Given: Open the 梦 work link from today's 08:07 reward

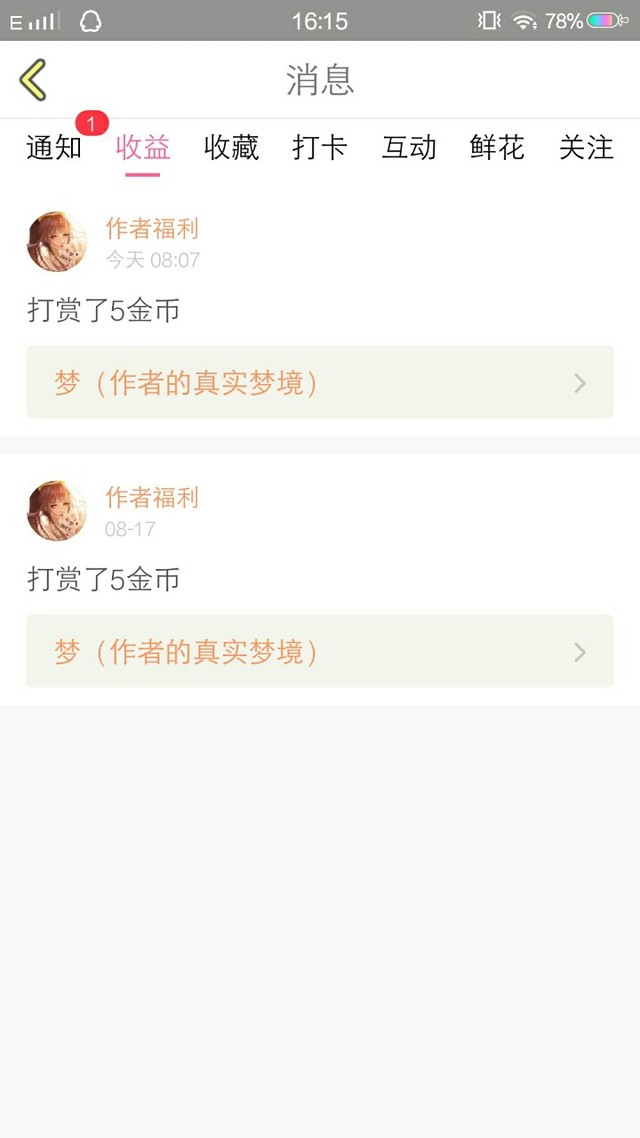Looking at the screenshot, I should coord(319,382).
